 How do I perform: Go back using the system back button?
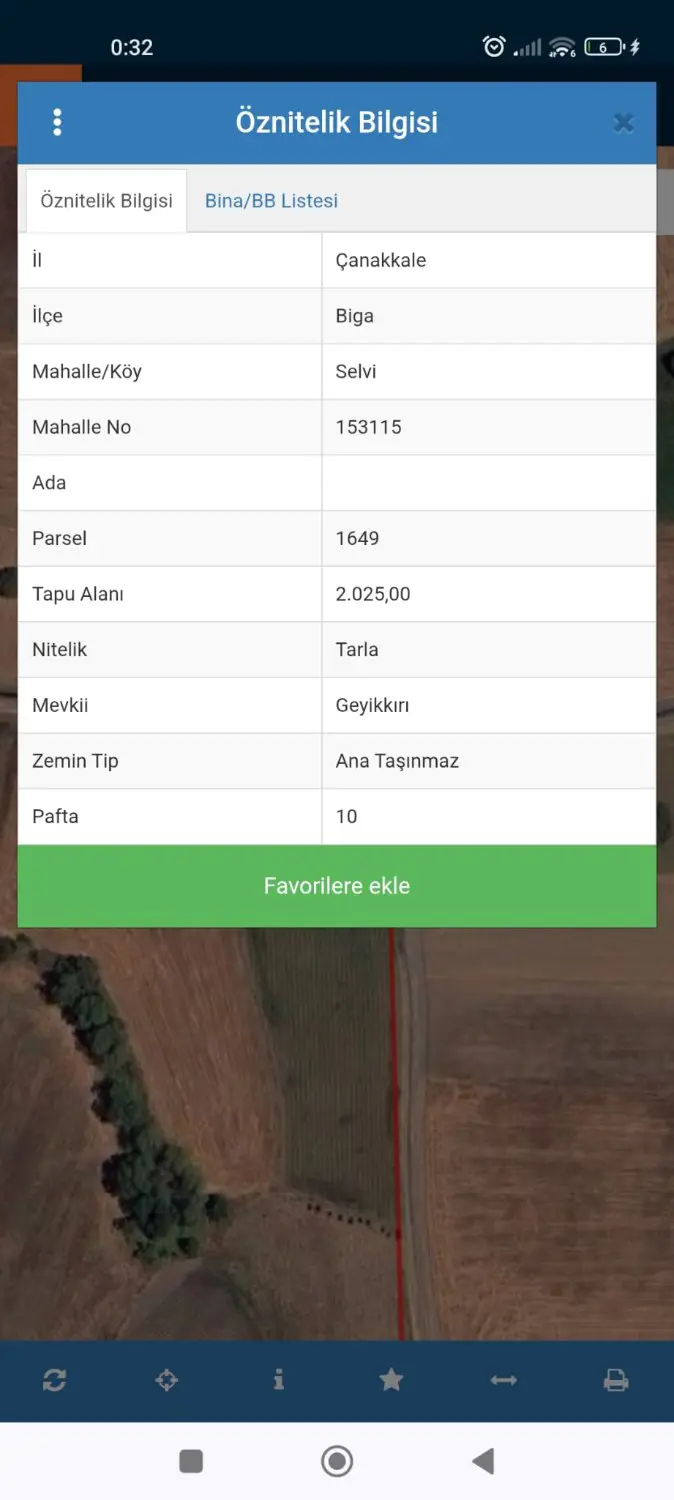coord(483,1461)
